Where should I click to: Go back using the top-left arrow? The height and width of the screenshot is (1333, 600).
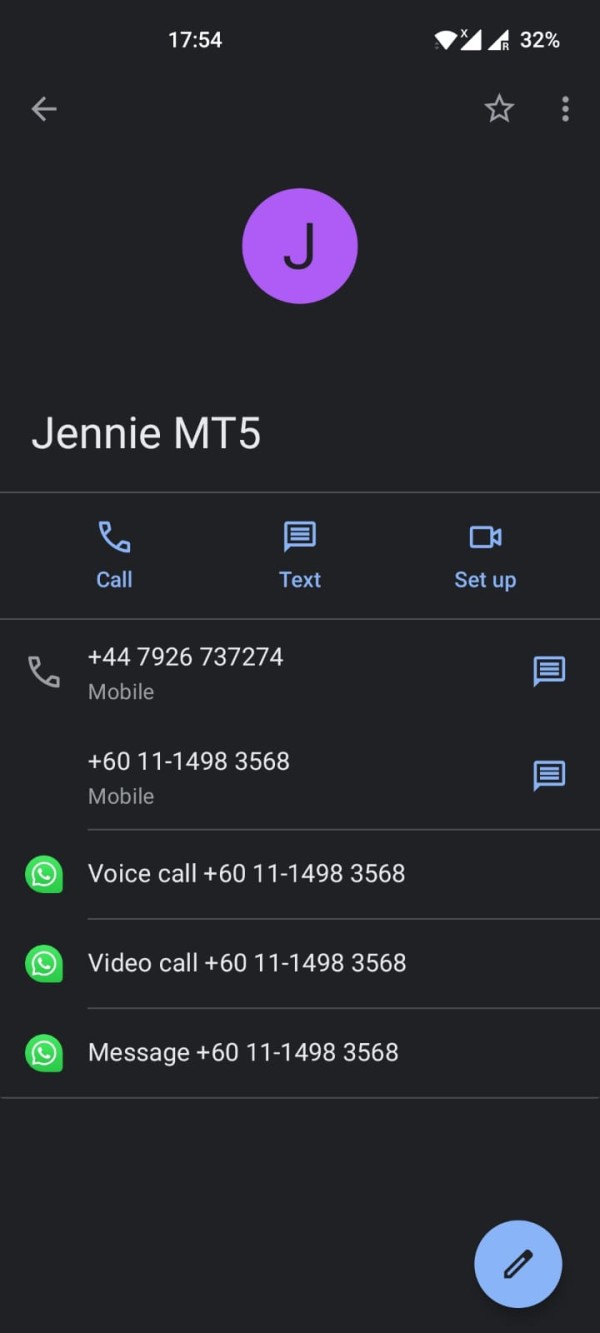coord(44,109)
